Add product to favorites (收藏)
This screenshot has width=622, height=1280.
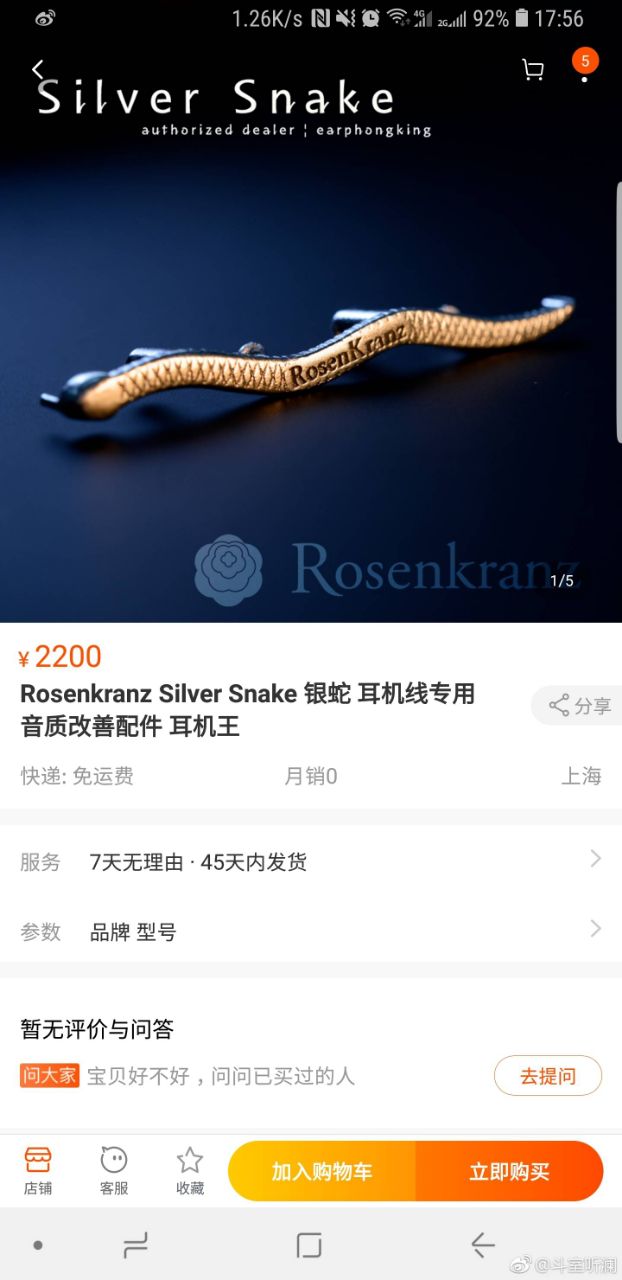[x=190, y=1171]
